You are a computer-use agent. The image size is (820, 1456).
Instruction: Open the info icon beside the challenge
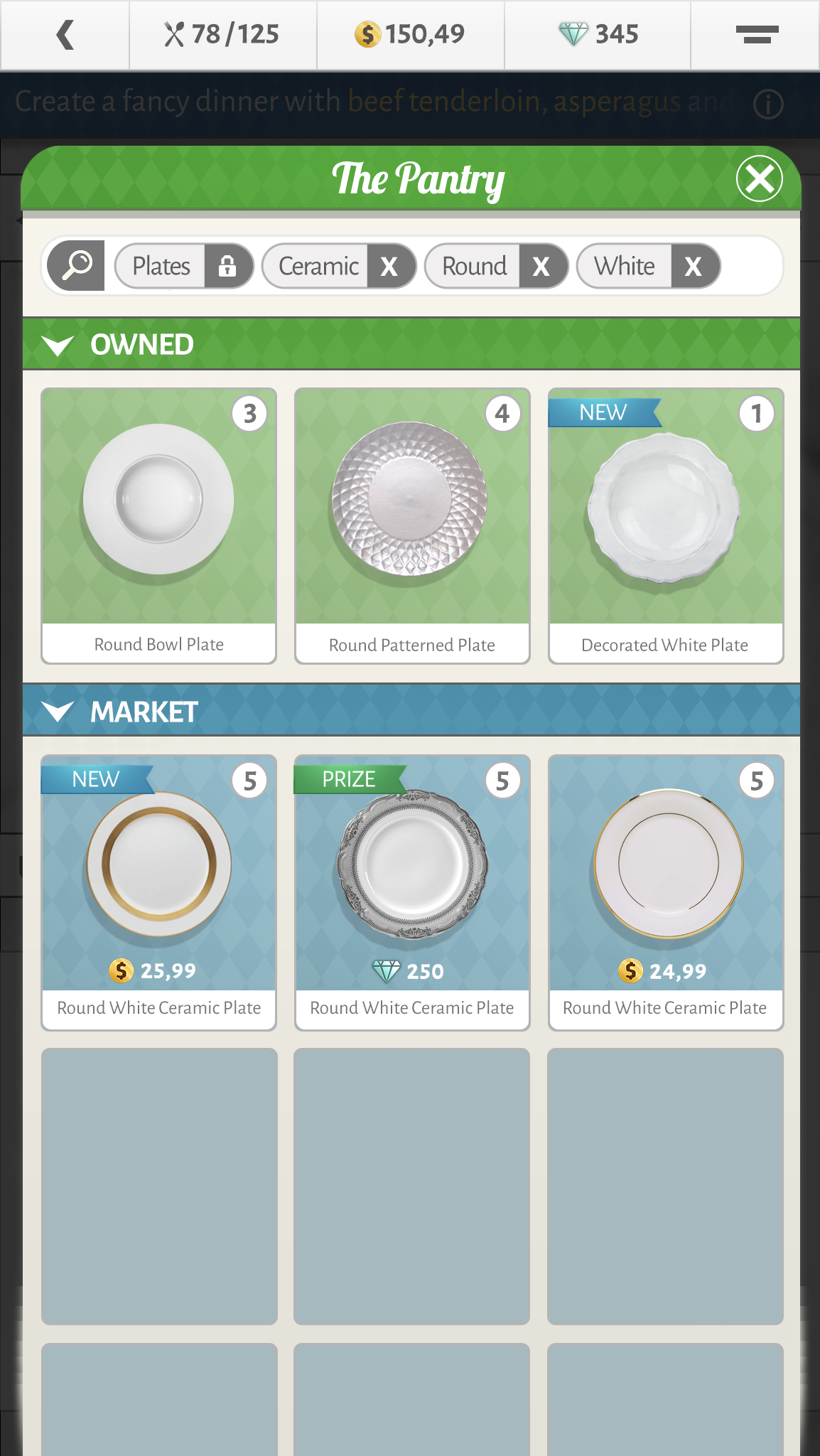[767, 105]
